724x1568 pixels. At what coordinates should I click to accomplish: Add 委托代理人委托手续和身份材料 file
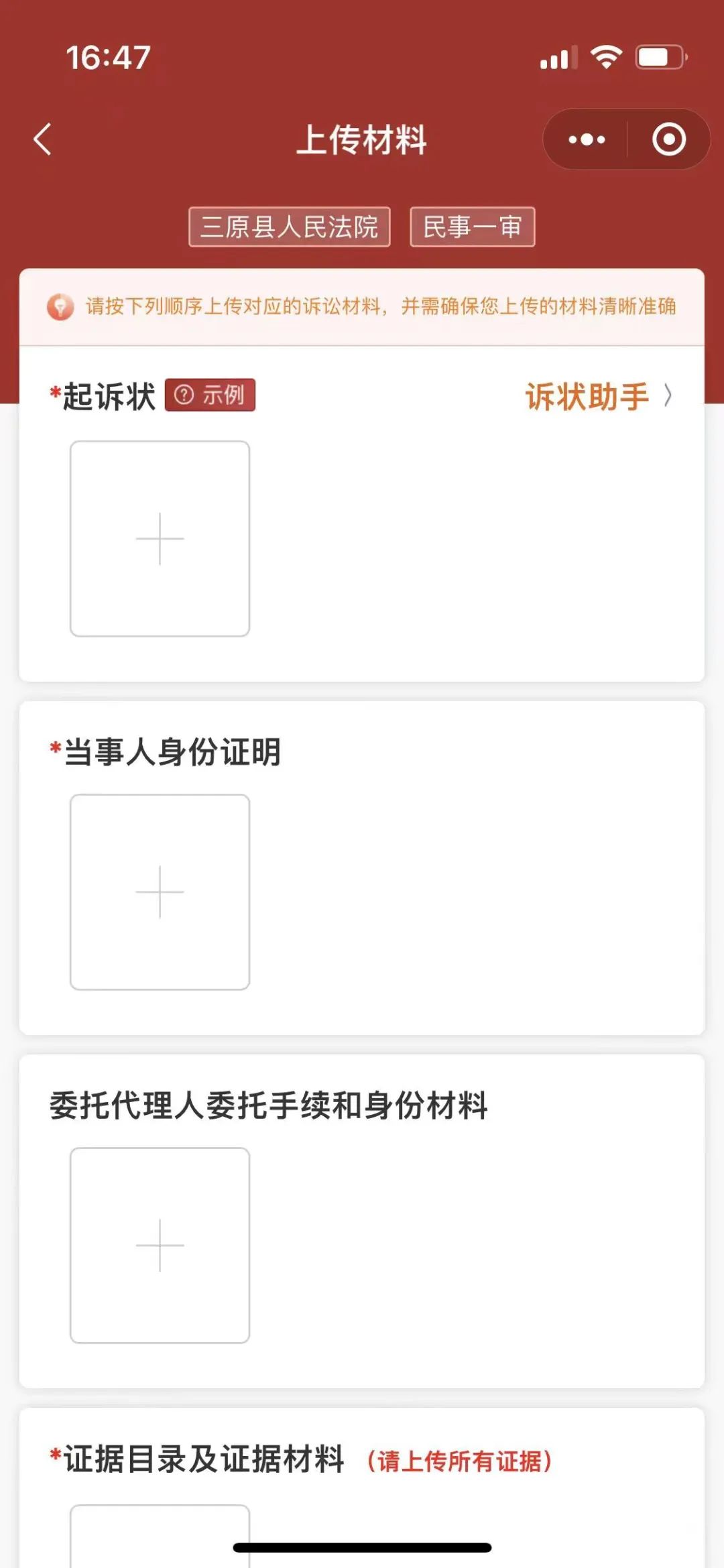click(x=160, y=1245)
